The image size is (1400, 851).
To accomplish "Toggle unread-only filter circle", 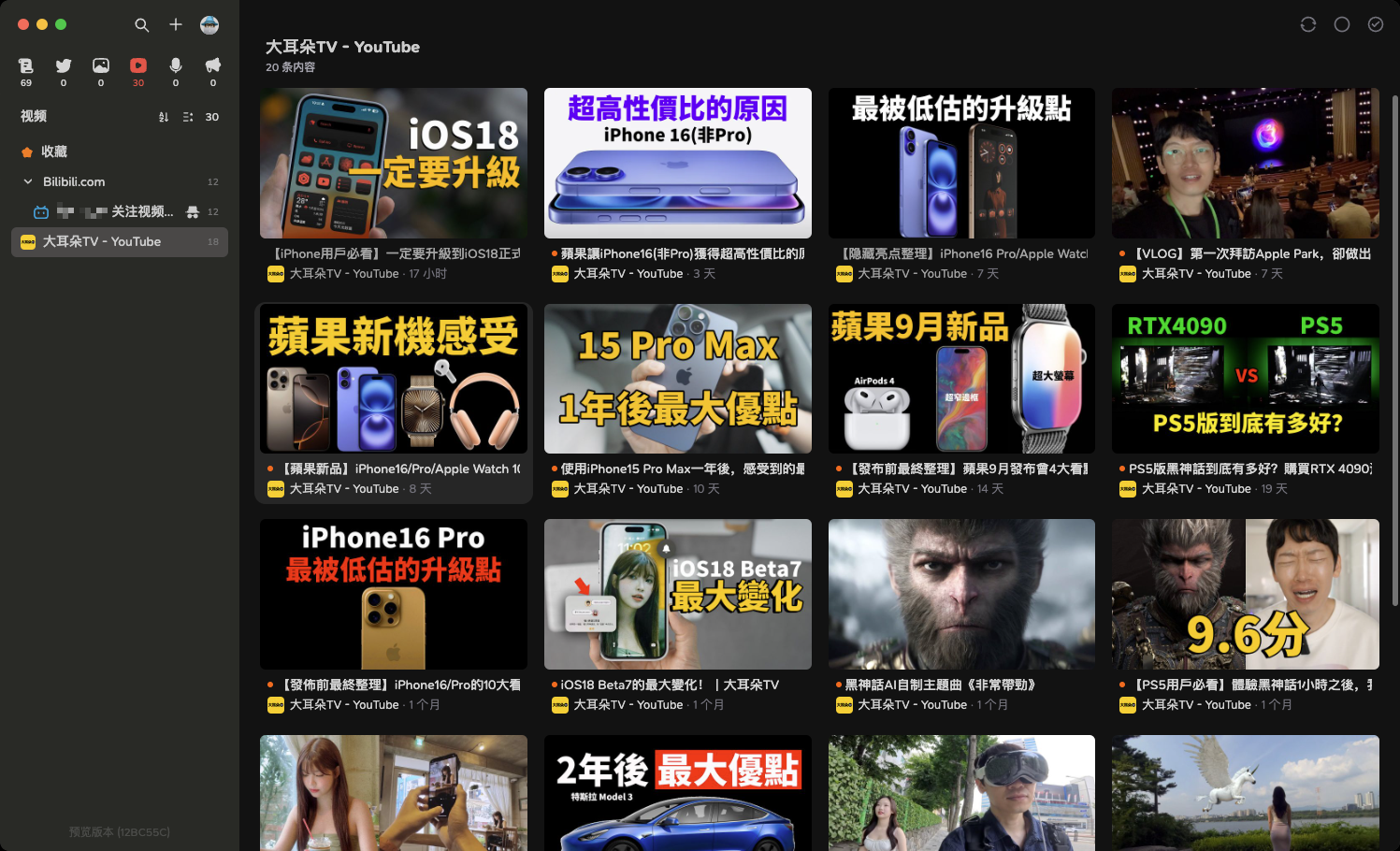I will pos(1342,24).
